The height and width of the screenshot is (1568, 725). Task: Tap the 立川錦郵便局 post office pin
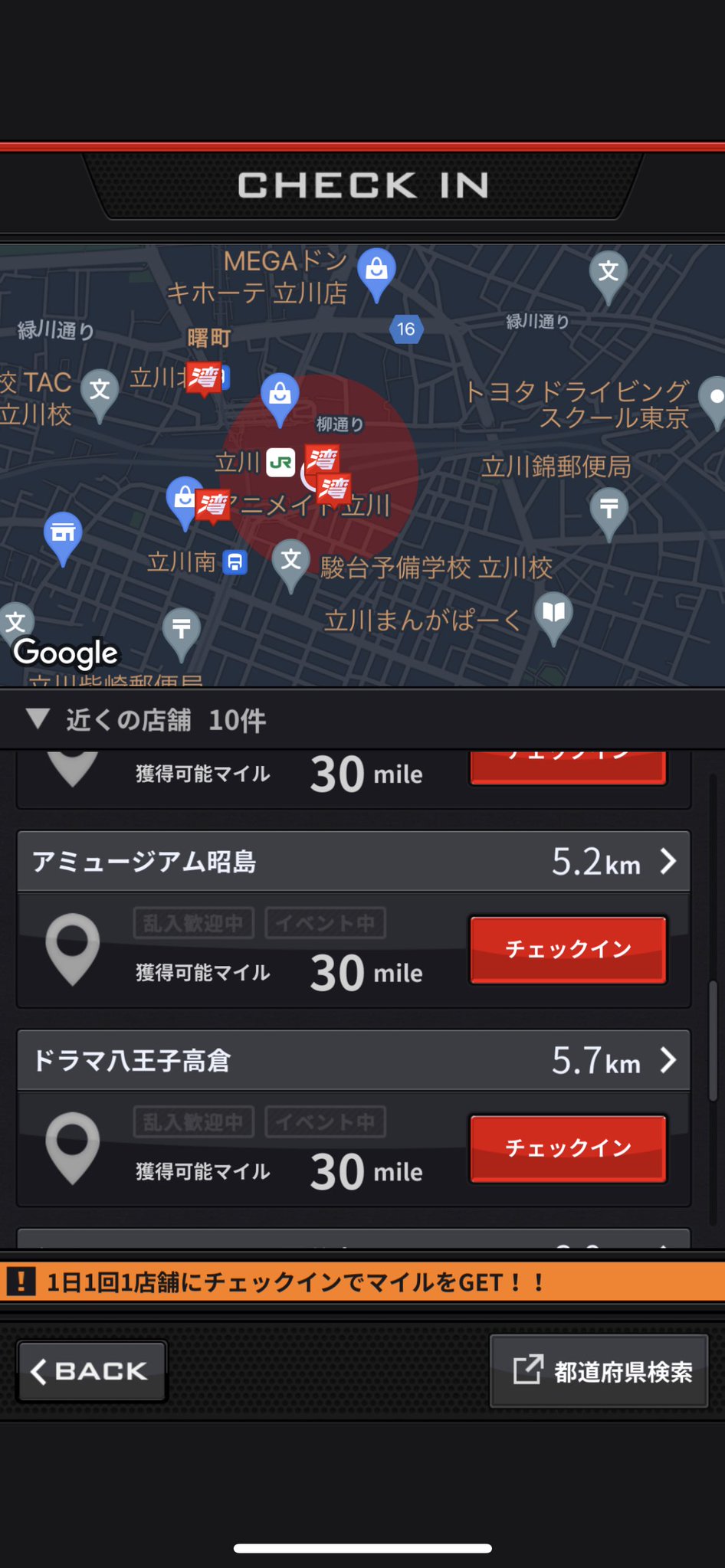[x=609, y=513]
